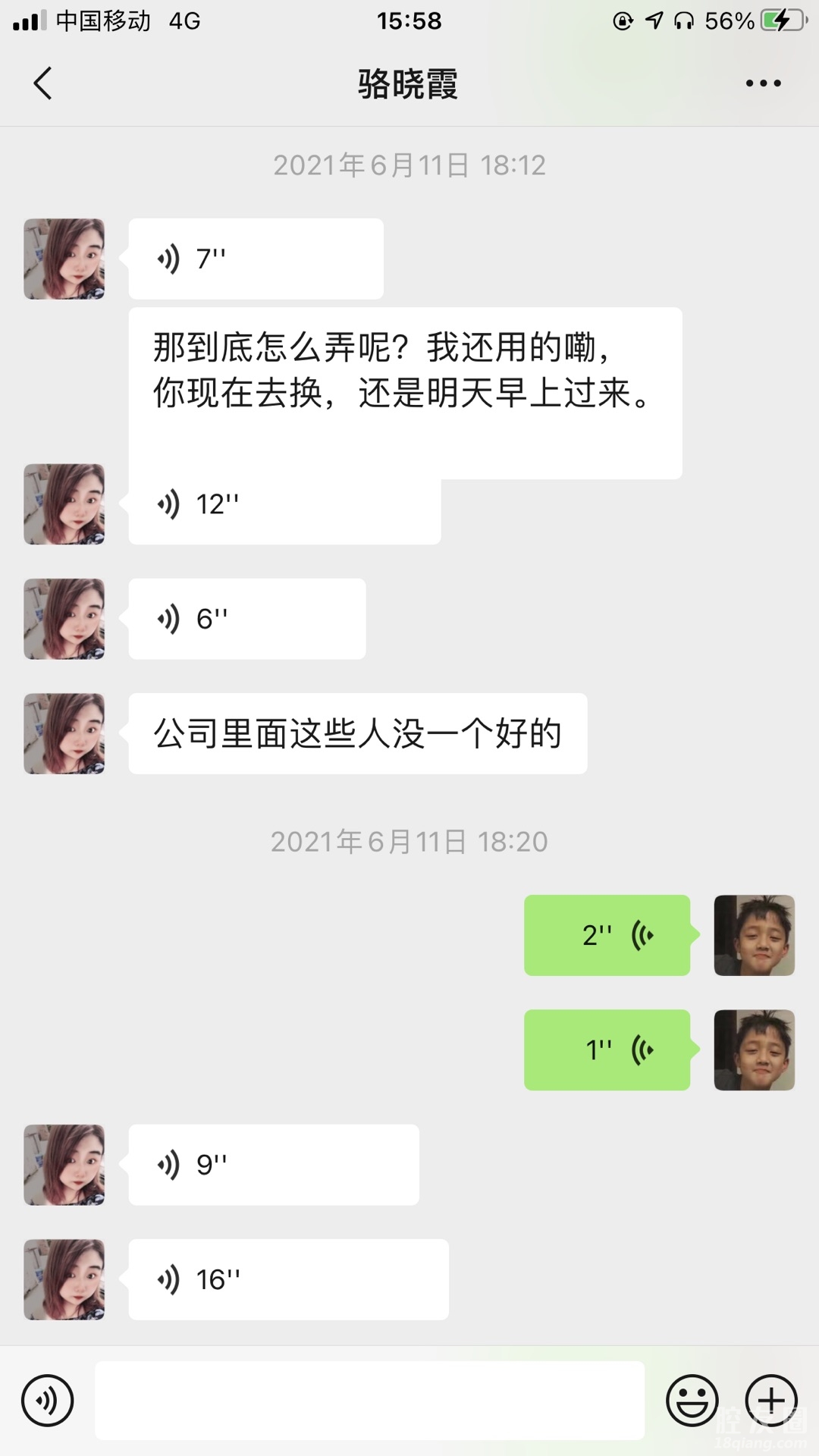This screenshot has width=819, height=1456.
Task: Open the emoji picker
Action: (x=692, y=1401)
